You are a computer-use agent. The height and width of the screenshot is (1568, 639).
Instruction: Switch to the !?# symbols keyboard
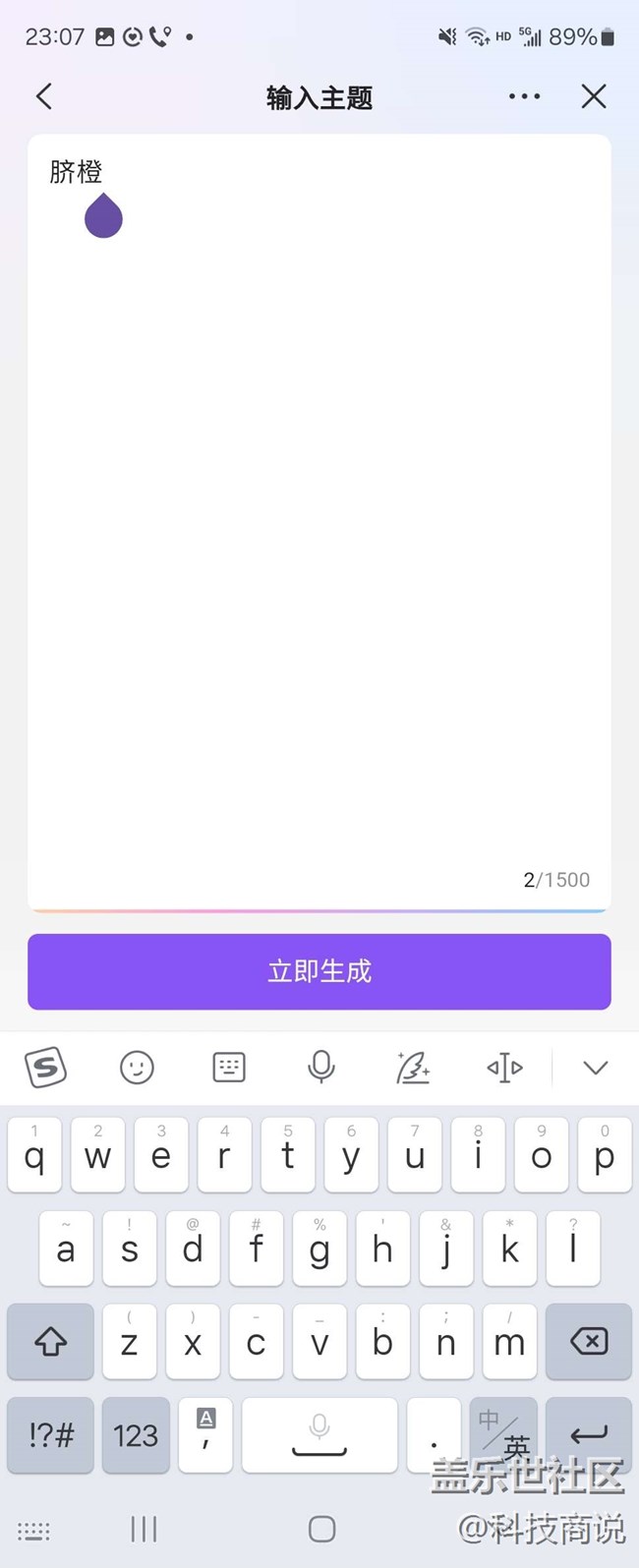51,1435
